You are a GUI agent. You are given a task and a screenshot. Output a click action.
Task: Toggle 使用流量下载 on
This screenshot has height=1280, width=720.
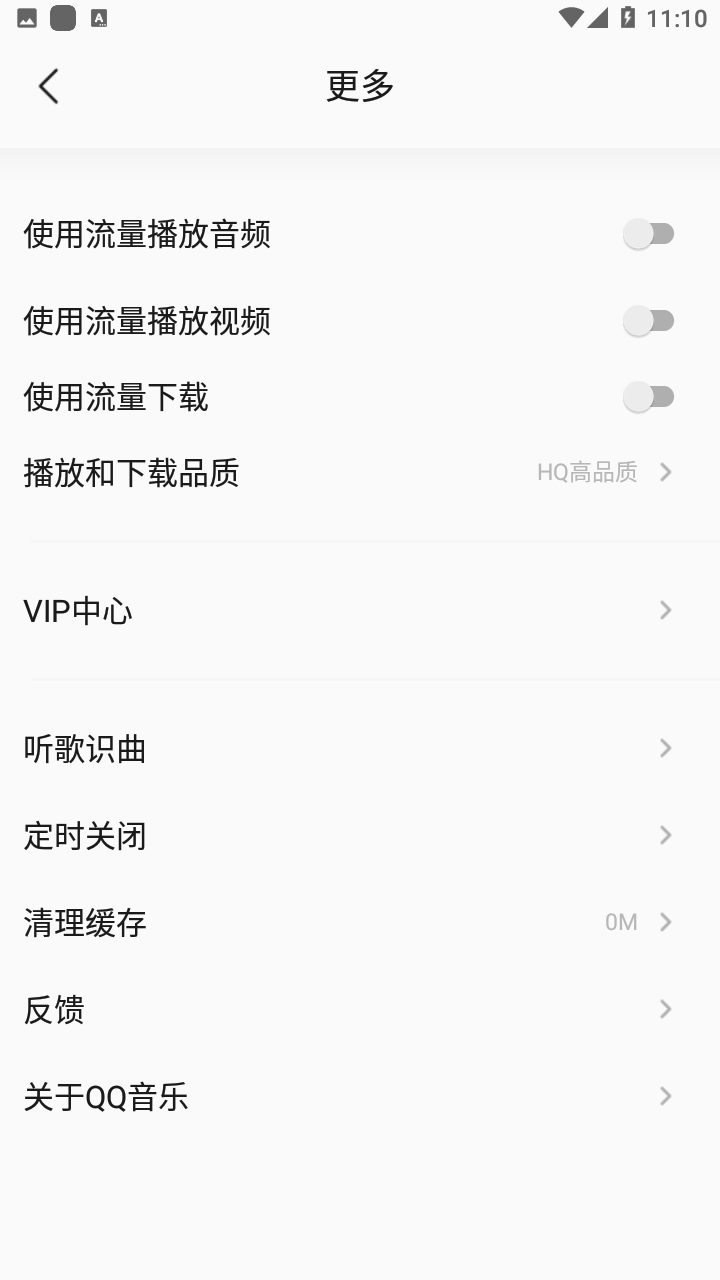(649, 398)
